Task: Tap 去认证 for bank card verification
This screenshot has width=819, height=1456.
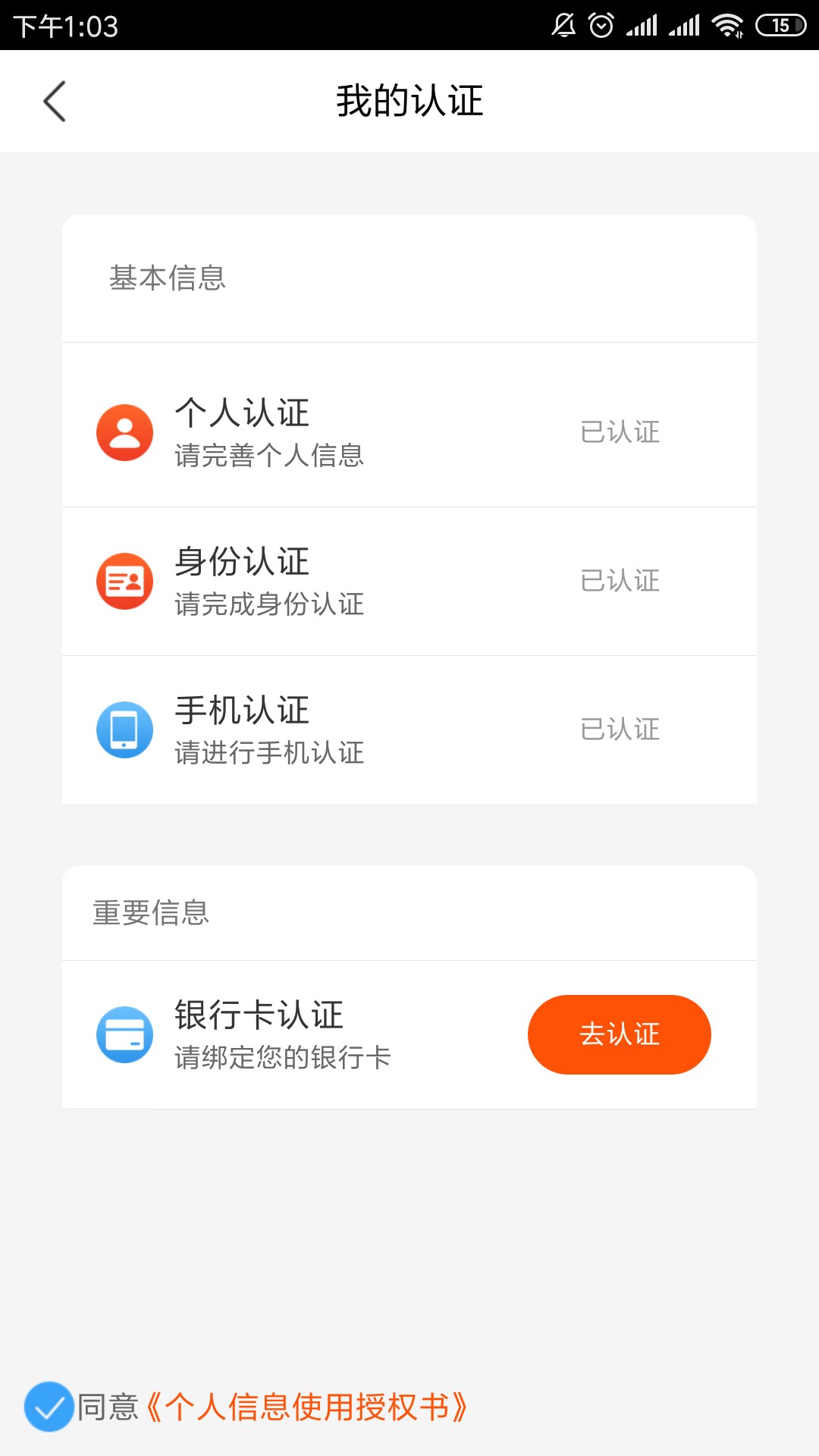Action: (619, 1034)
